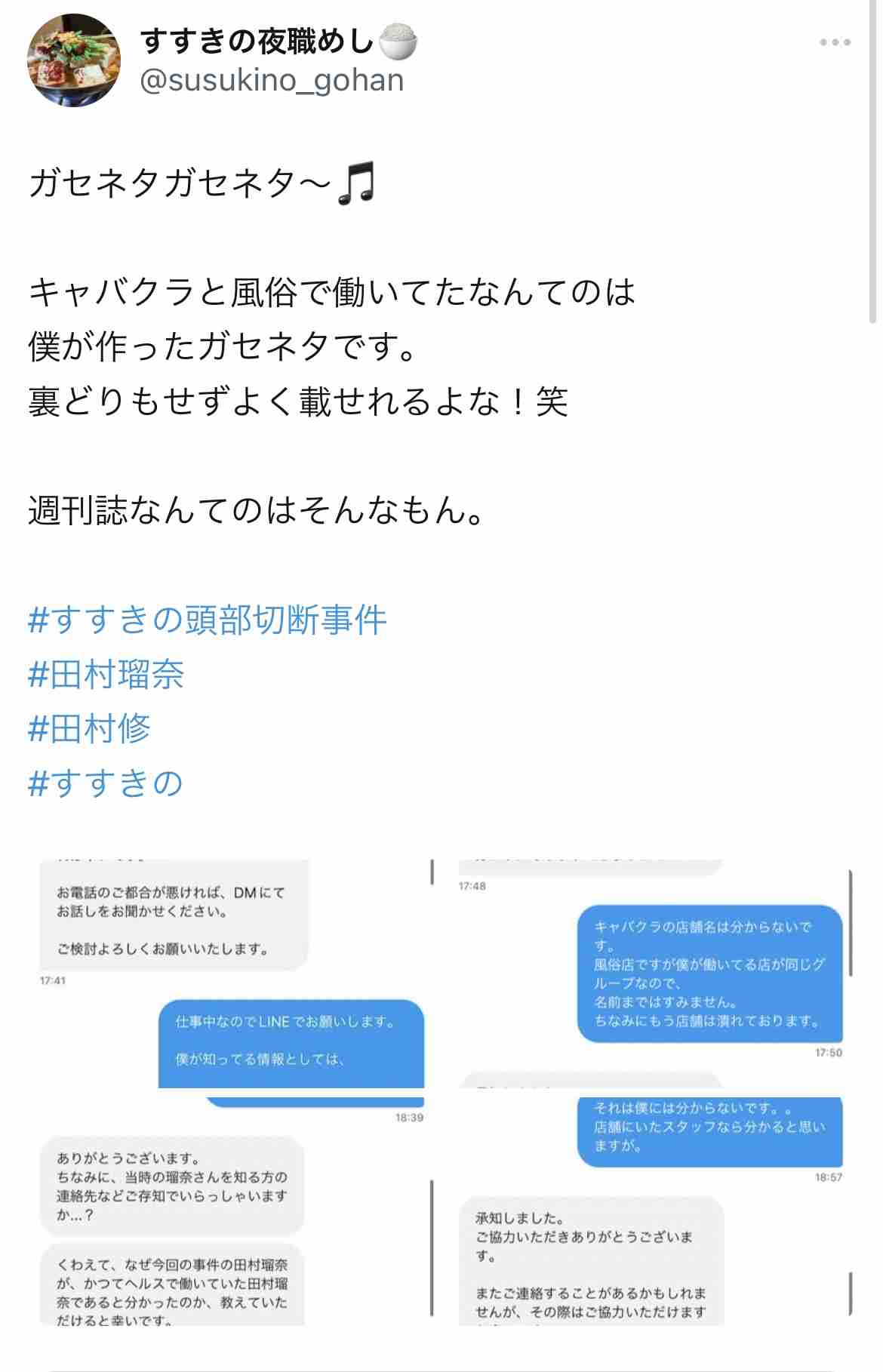This screenshot has width=883, height=1372.
Task: Open hashtag #すすきの頭部切断事件
Action: [208, 620]
